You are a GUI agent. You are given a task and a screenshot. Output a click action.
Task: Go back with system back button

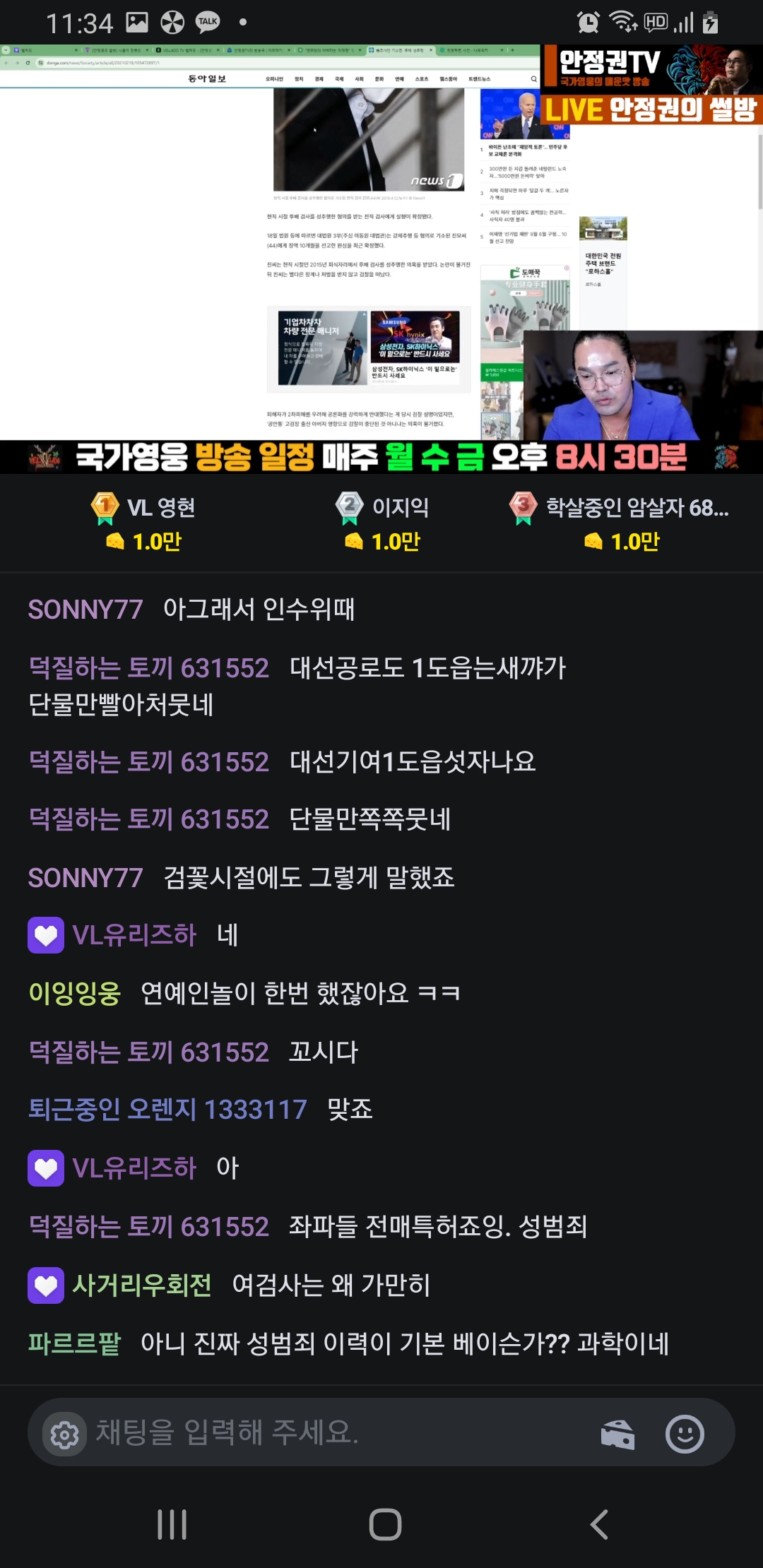(x=599, y=1524)
